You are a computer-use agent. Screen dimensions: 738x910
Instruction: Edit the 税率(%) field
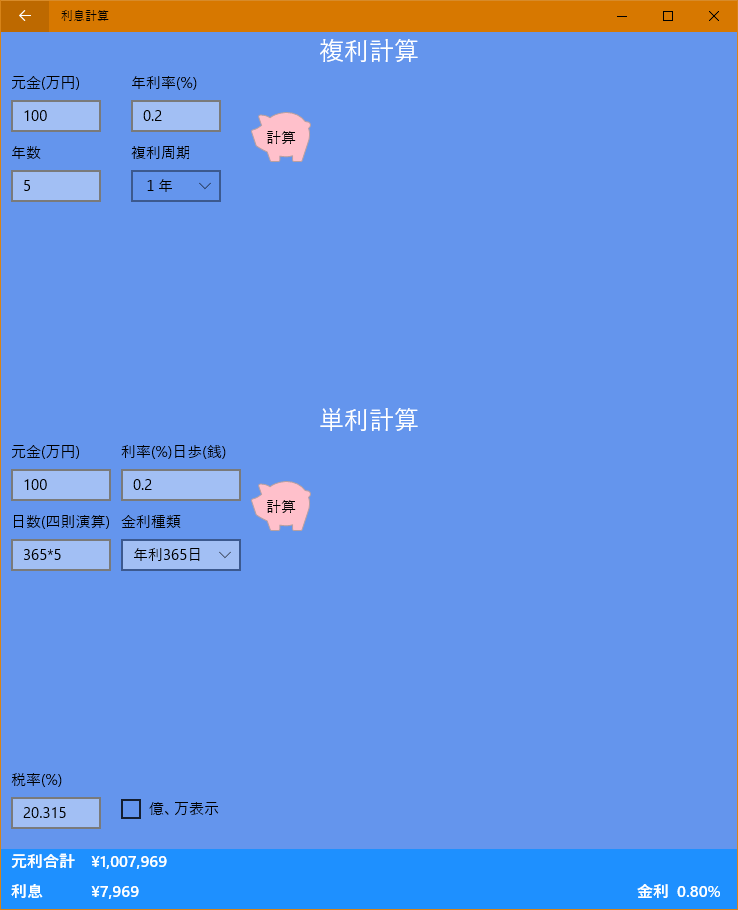coord(56,813)
